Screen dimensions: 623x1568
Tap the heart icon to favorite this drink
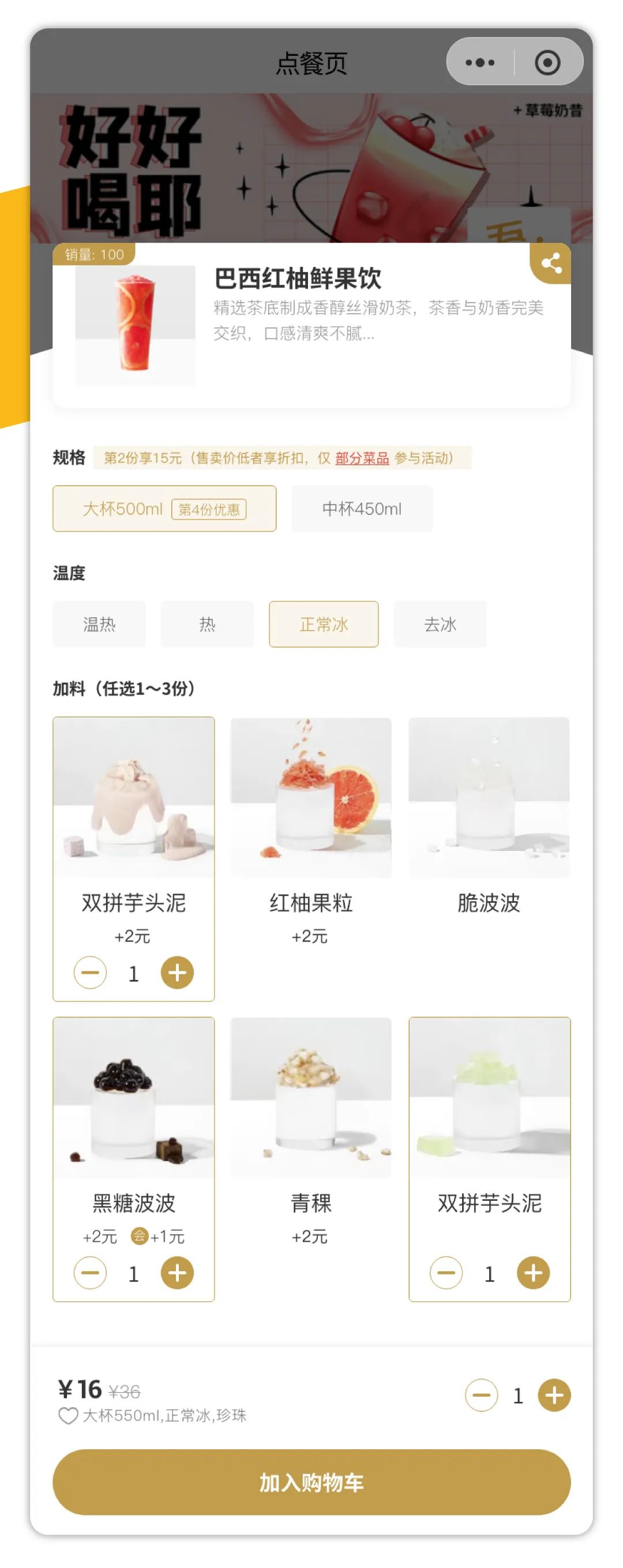coord(67,1416)
